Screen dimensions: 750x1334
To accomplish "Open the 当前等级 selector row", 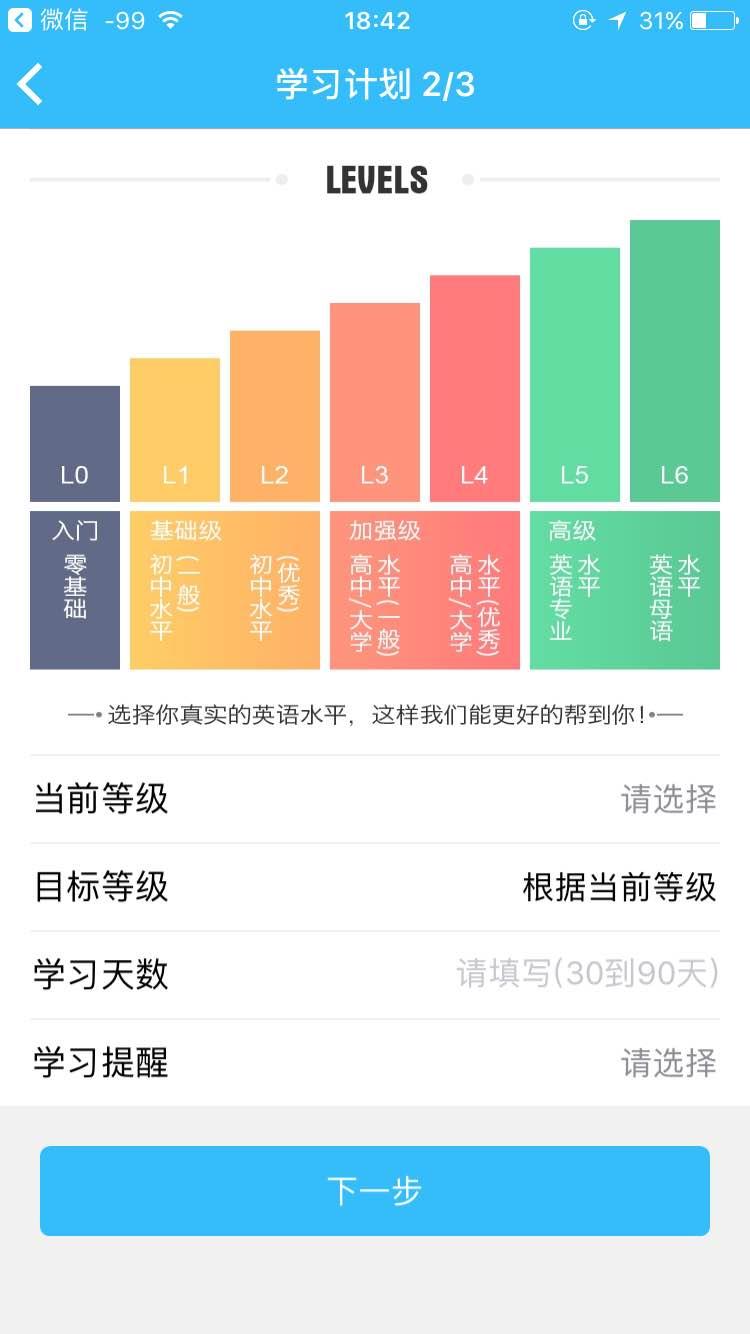I will click(x=375, y=799).
